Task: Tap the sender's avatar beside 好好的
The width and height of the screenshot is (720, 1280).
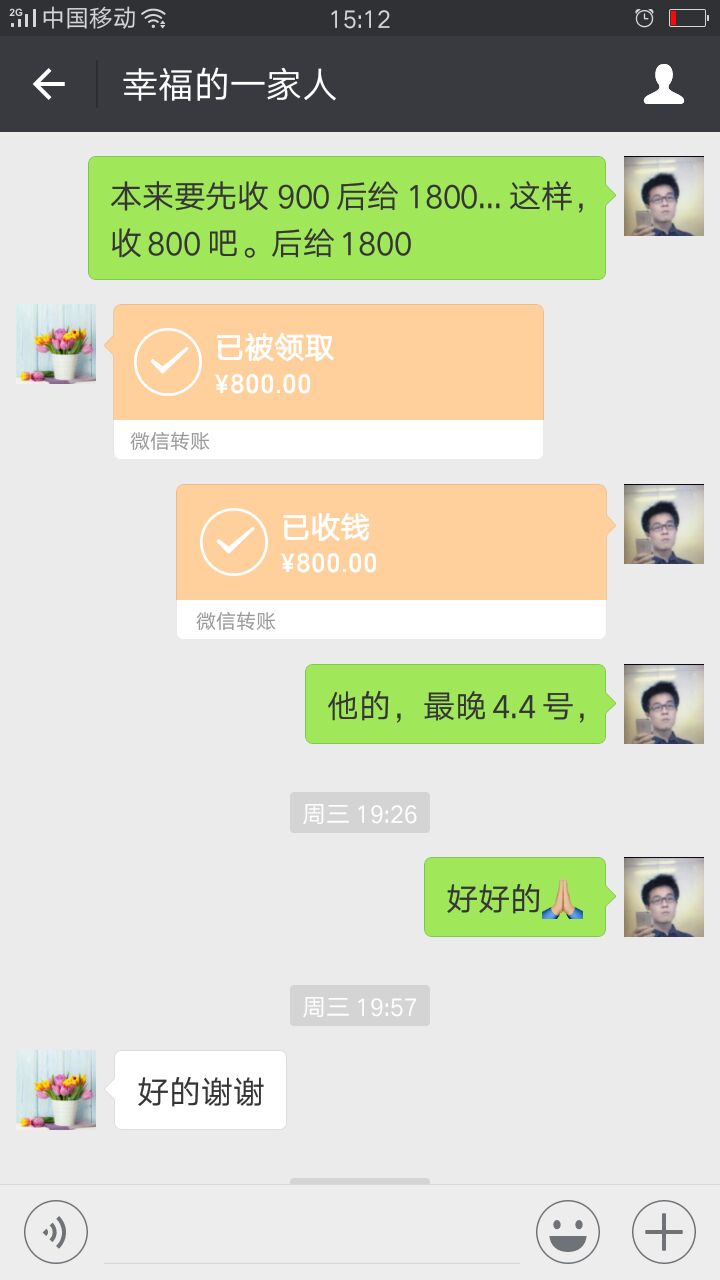Action: click(x=663, y=897)
